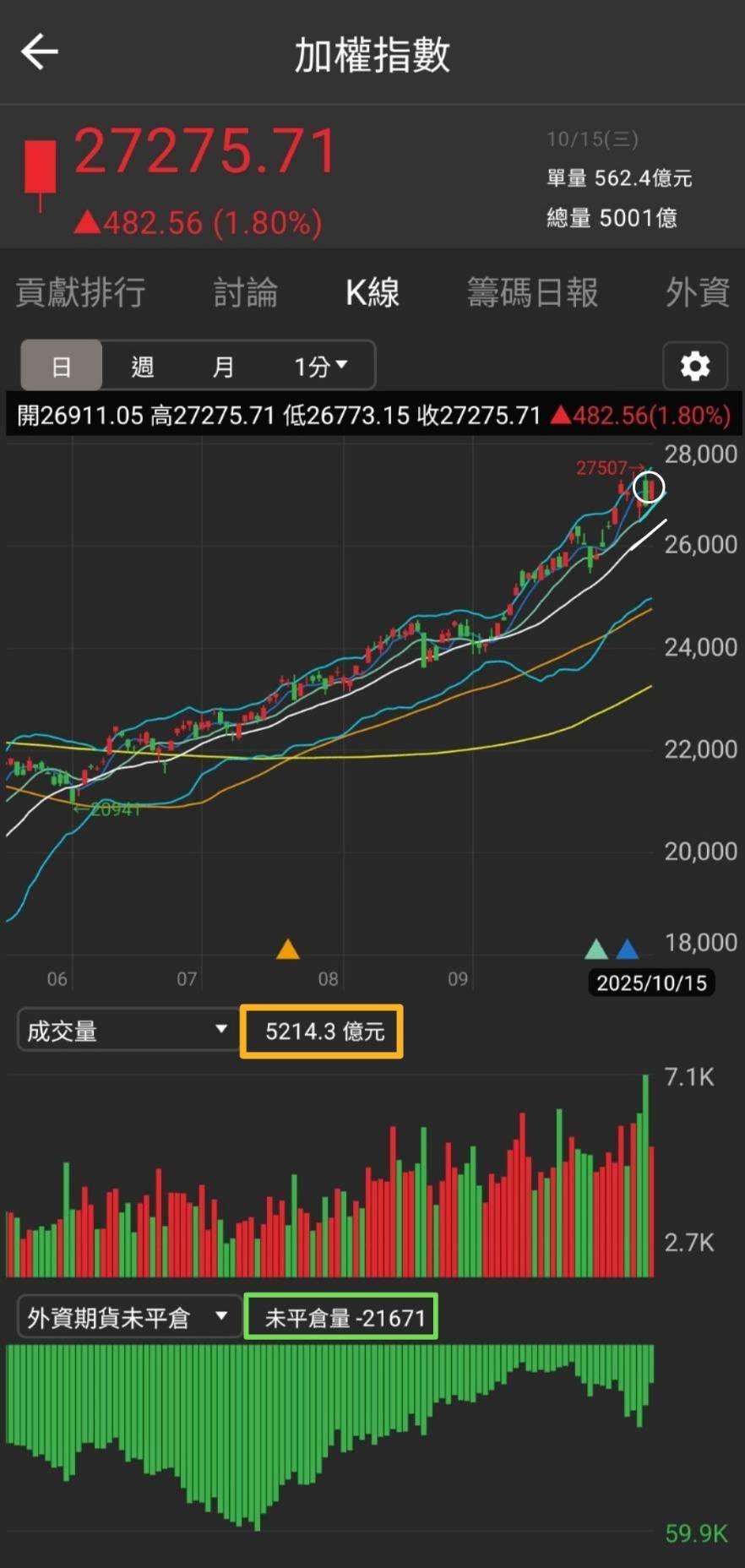Screen dimensions: 745x1568
Task: Open the 討論 tab
Action: (245, 292)
